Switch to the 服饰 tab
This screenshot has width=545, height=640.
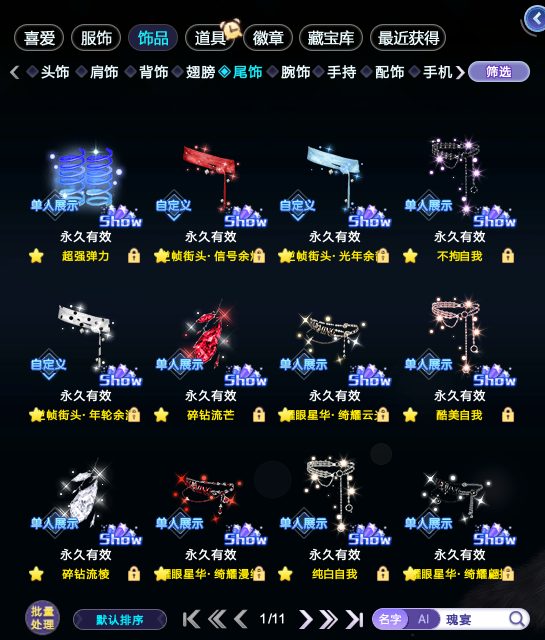[96, 38]
